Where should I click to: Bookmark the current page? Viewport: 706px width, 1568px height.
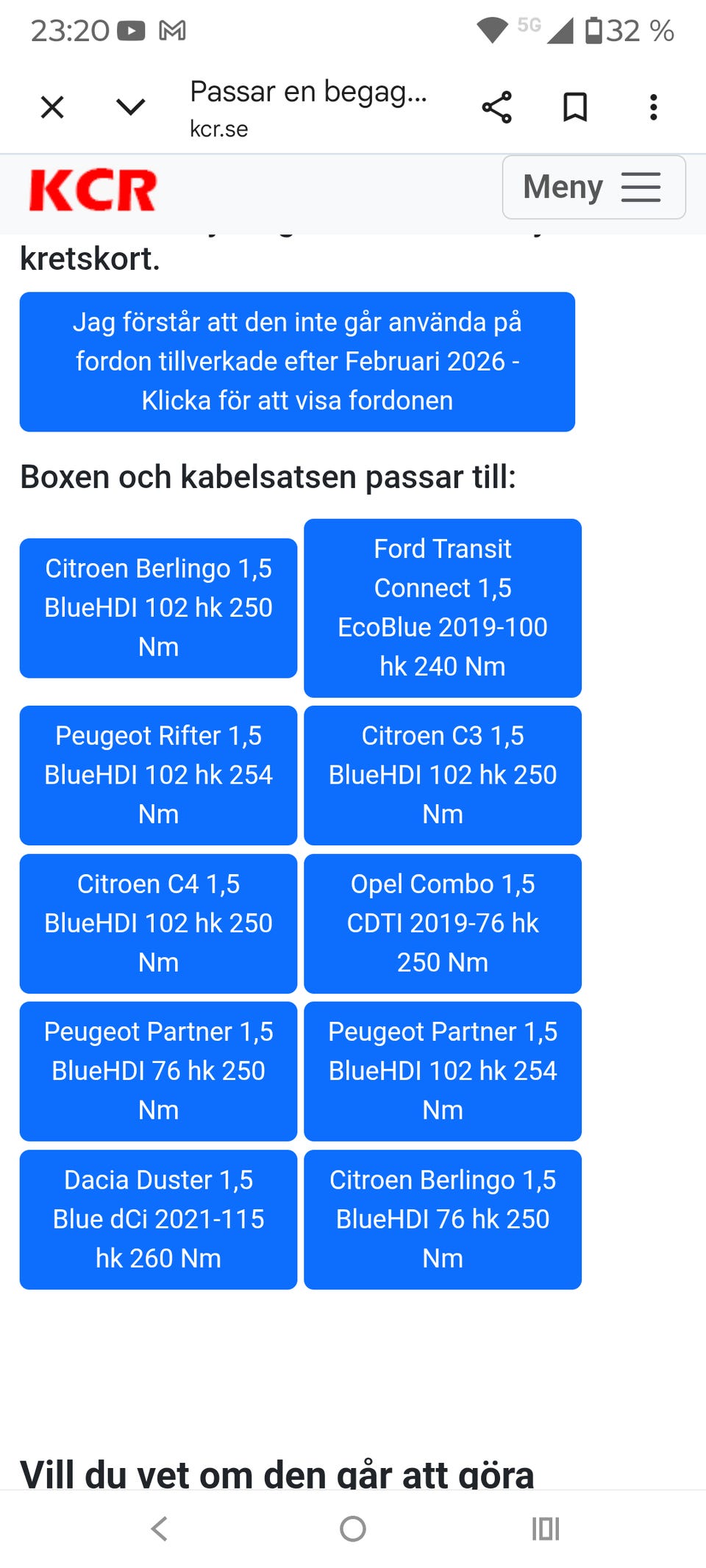575,107
